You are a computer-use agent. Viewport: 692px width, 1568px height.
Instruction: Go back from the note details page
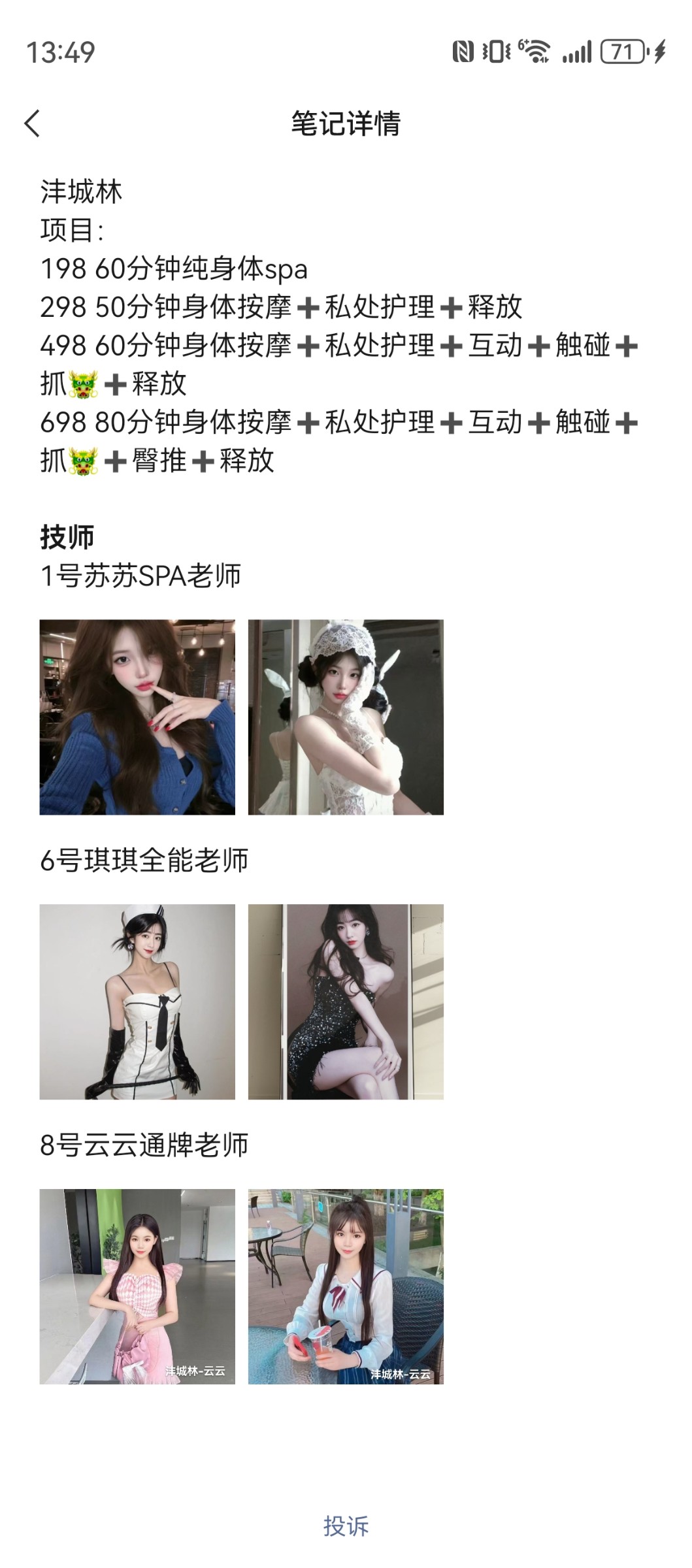32,123
